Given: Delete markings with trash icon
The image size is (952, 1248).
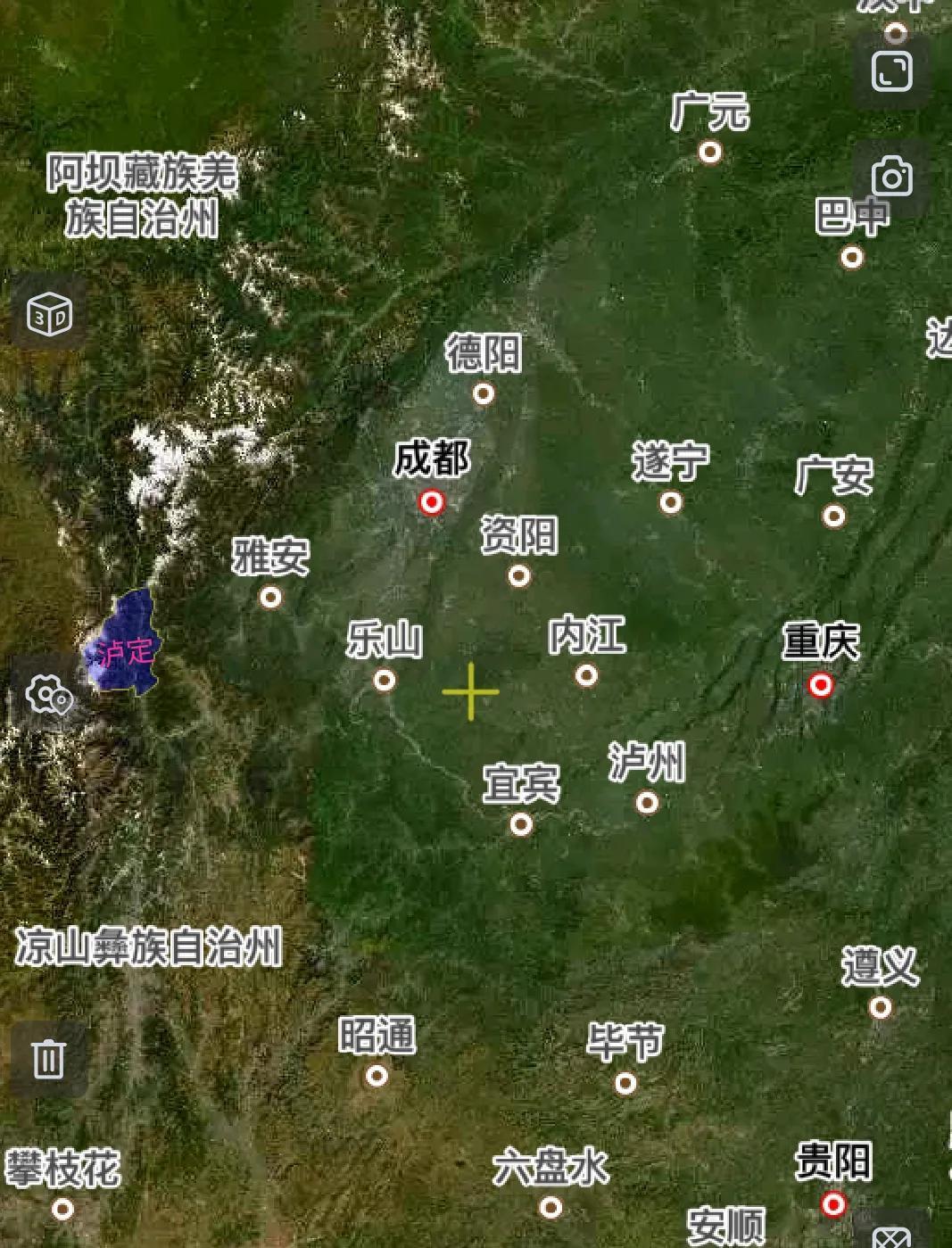Looking at the screenshot, I should point(48,1058).
